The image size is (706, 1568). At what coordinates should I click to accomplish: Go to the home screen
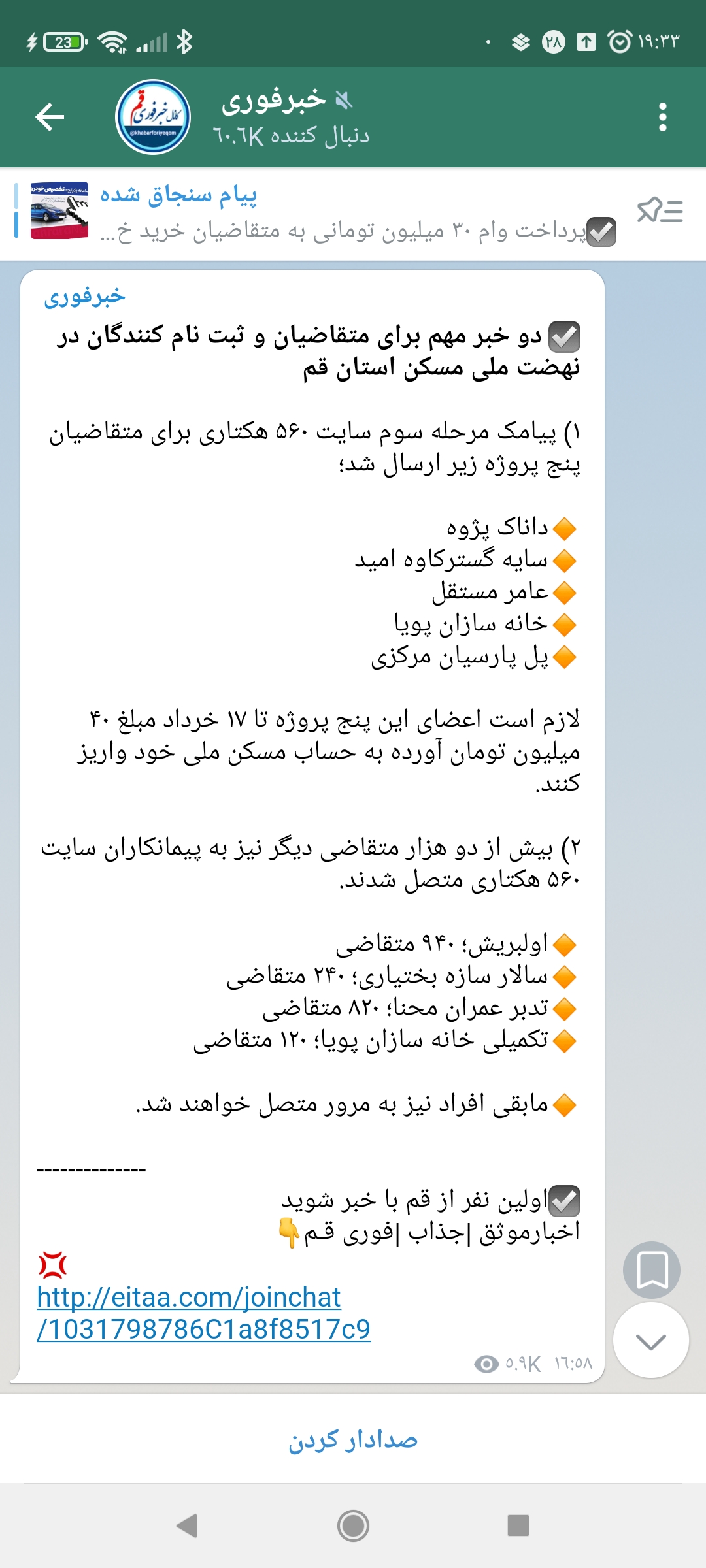tap(353, 1526)
